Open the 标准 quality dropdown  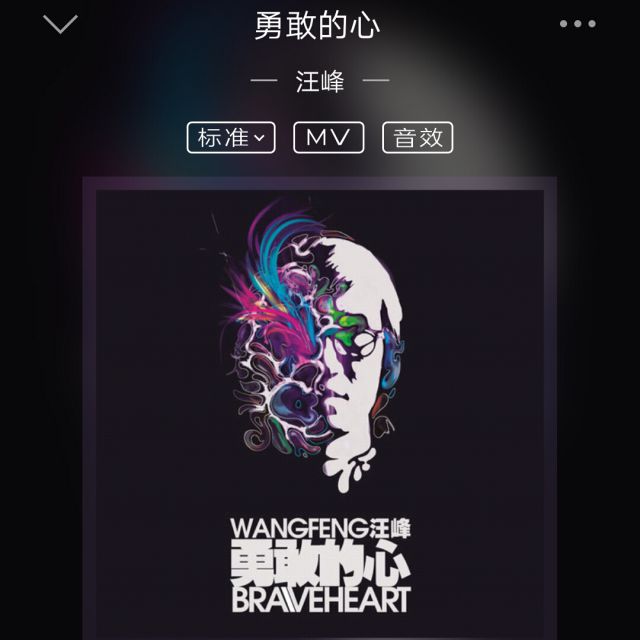[x=231, y=138]
